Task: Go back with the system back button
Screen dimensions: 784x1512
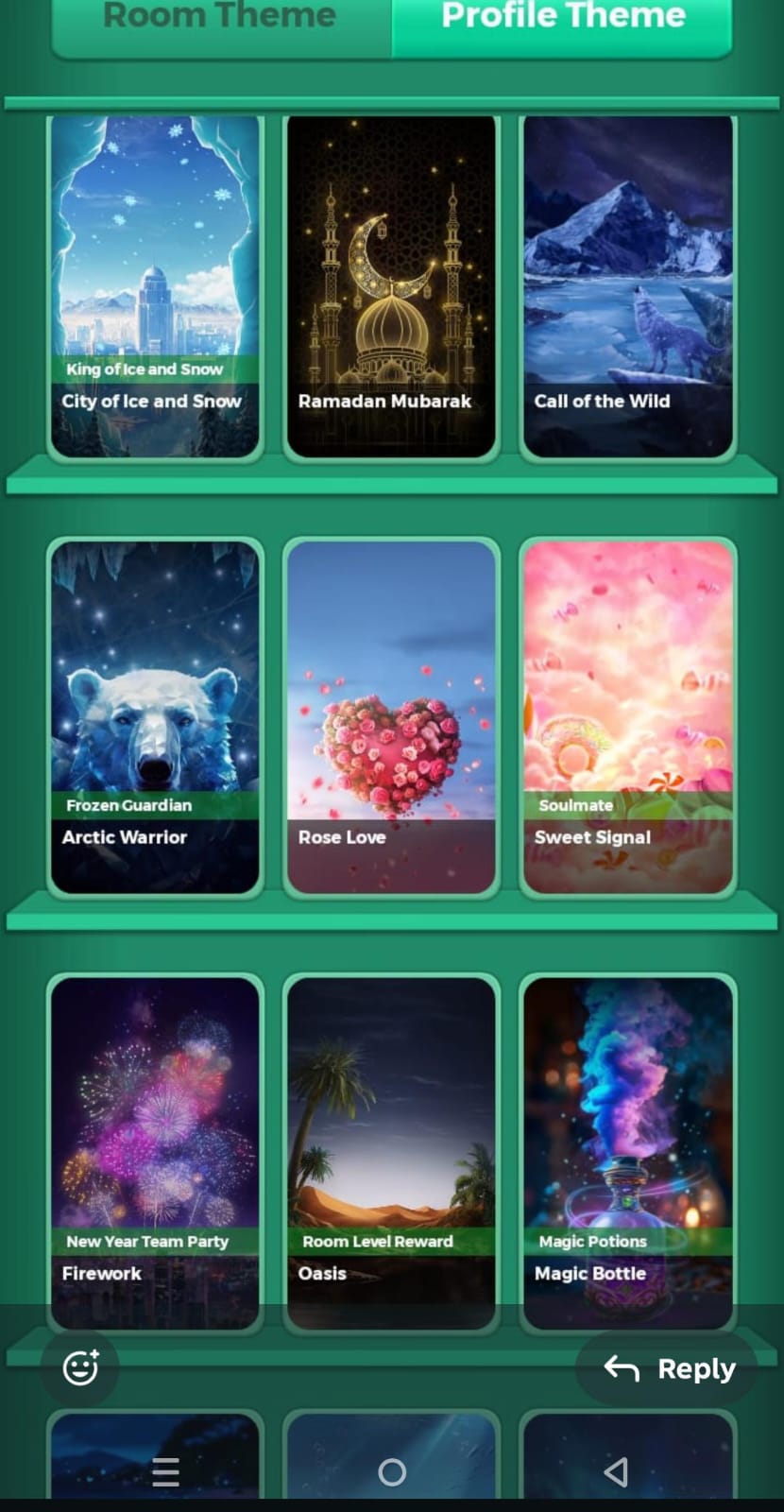Action: click(x=616, y=1471)
